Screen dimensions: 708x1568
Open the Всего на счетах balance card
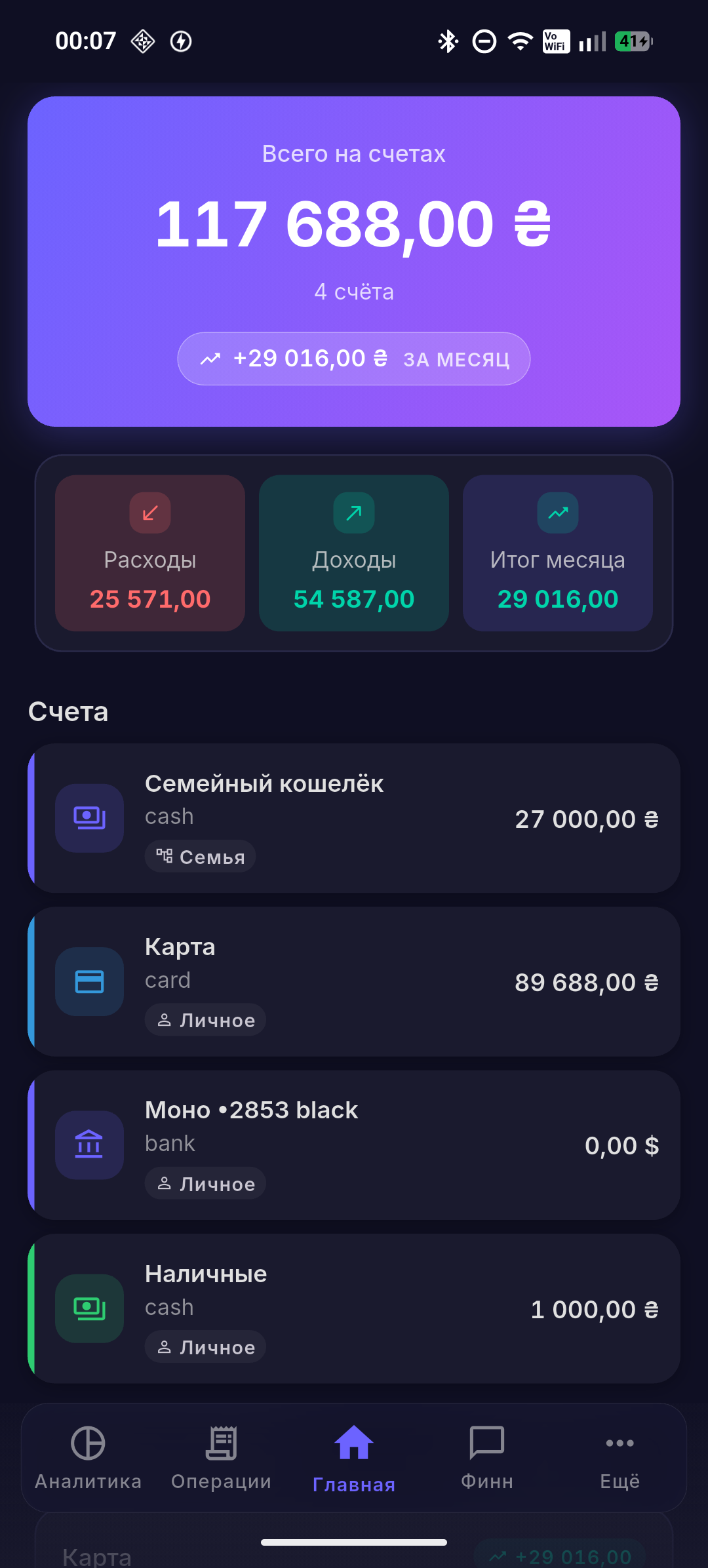354,262
